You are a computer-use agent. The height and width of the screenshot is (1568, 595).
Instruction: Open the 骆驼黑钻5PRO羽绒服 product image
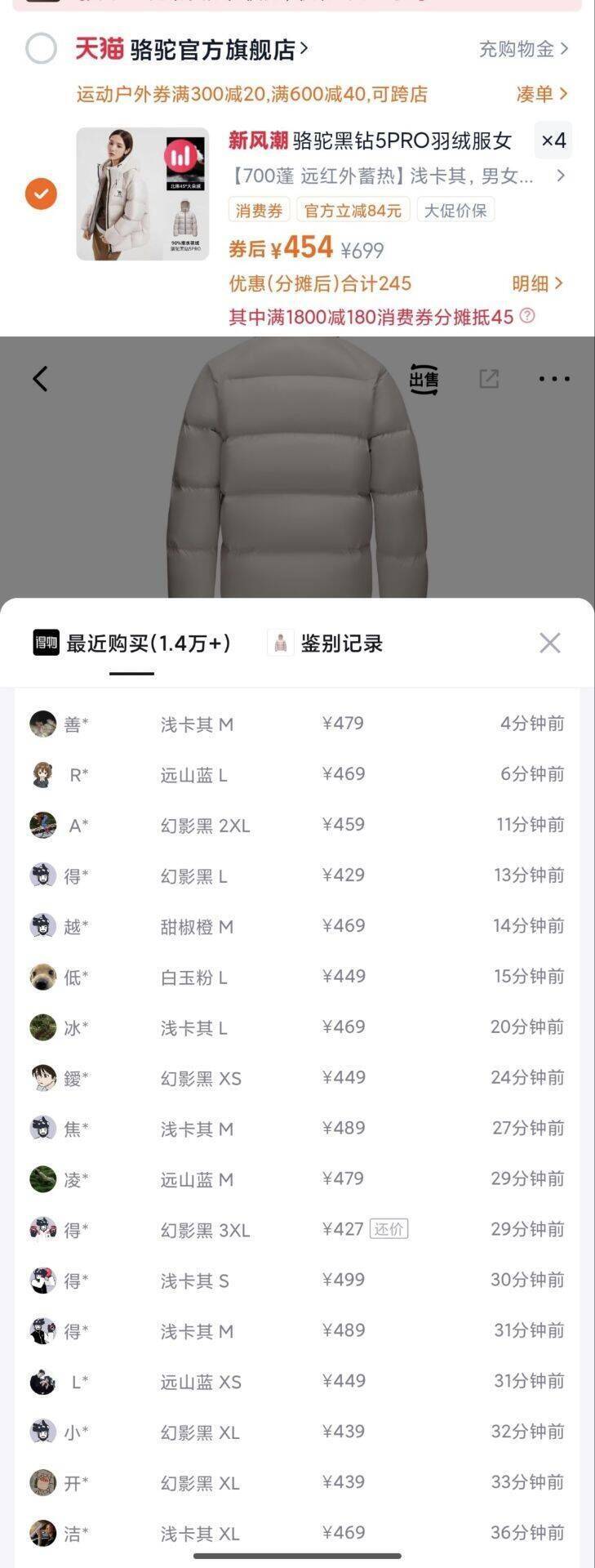(142, 194)
